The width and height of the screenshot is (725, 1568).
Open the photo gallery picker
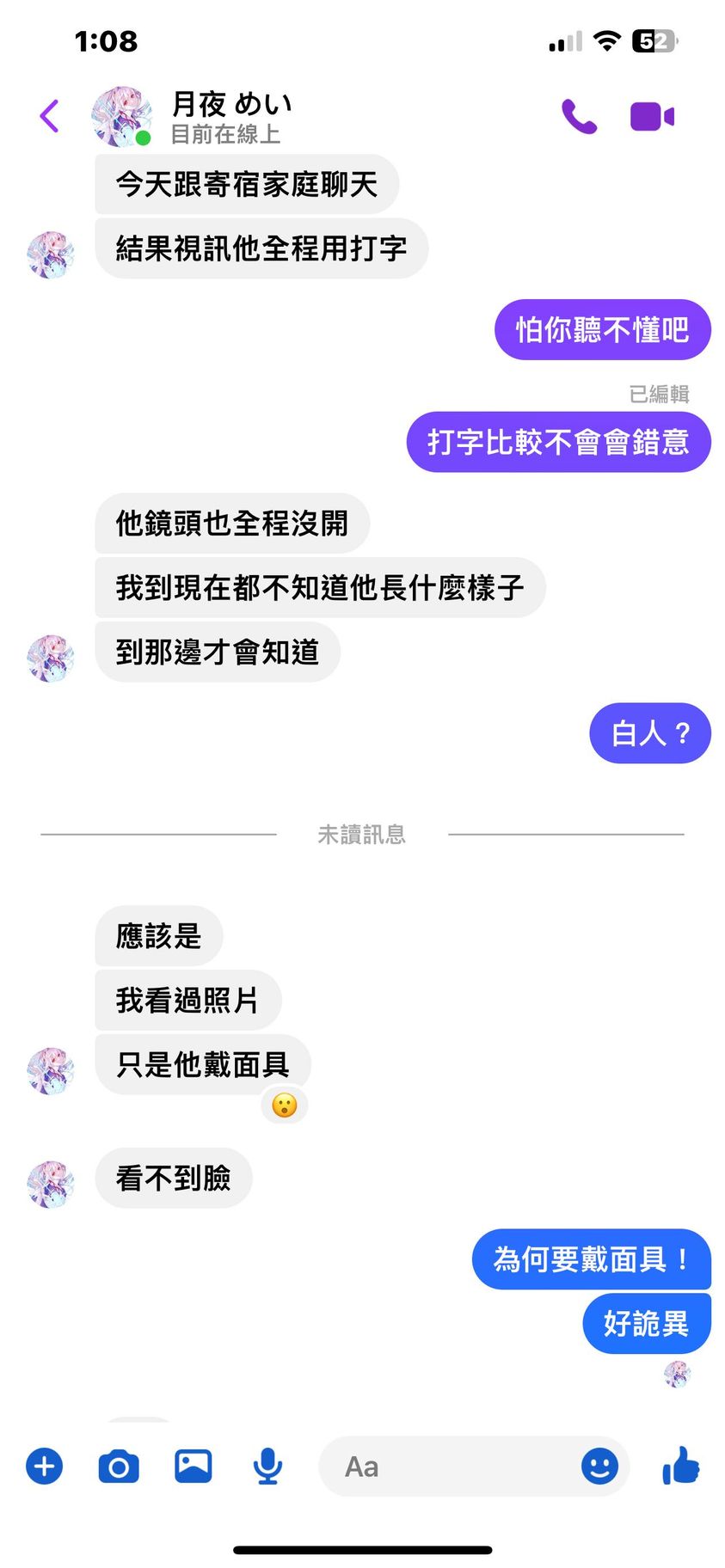tap(194, 1466)
